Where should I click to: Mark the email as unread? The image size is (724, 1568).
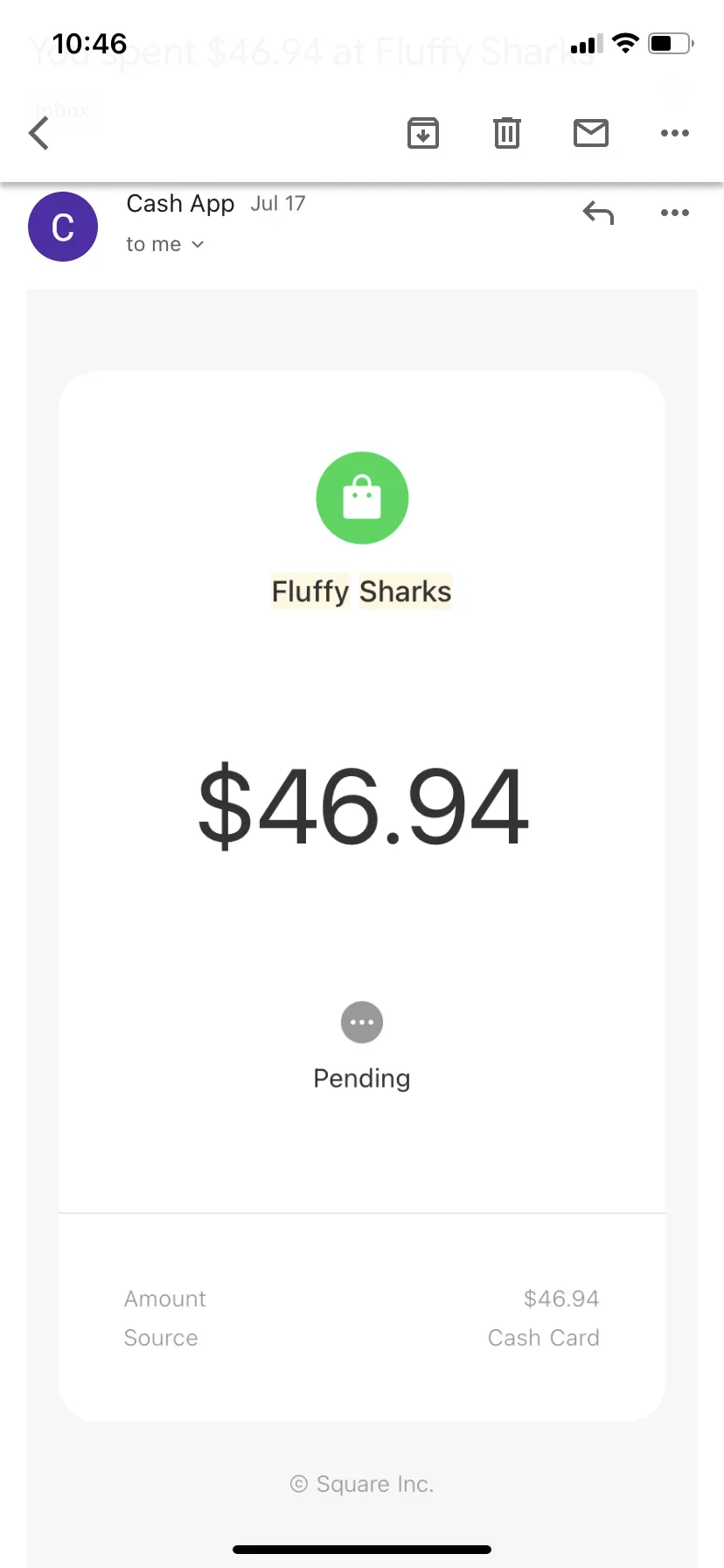pyautogui.click(x=591, y=133)
